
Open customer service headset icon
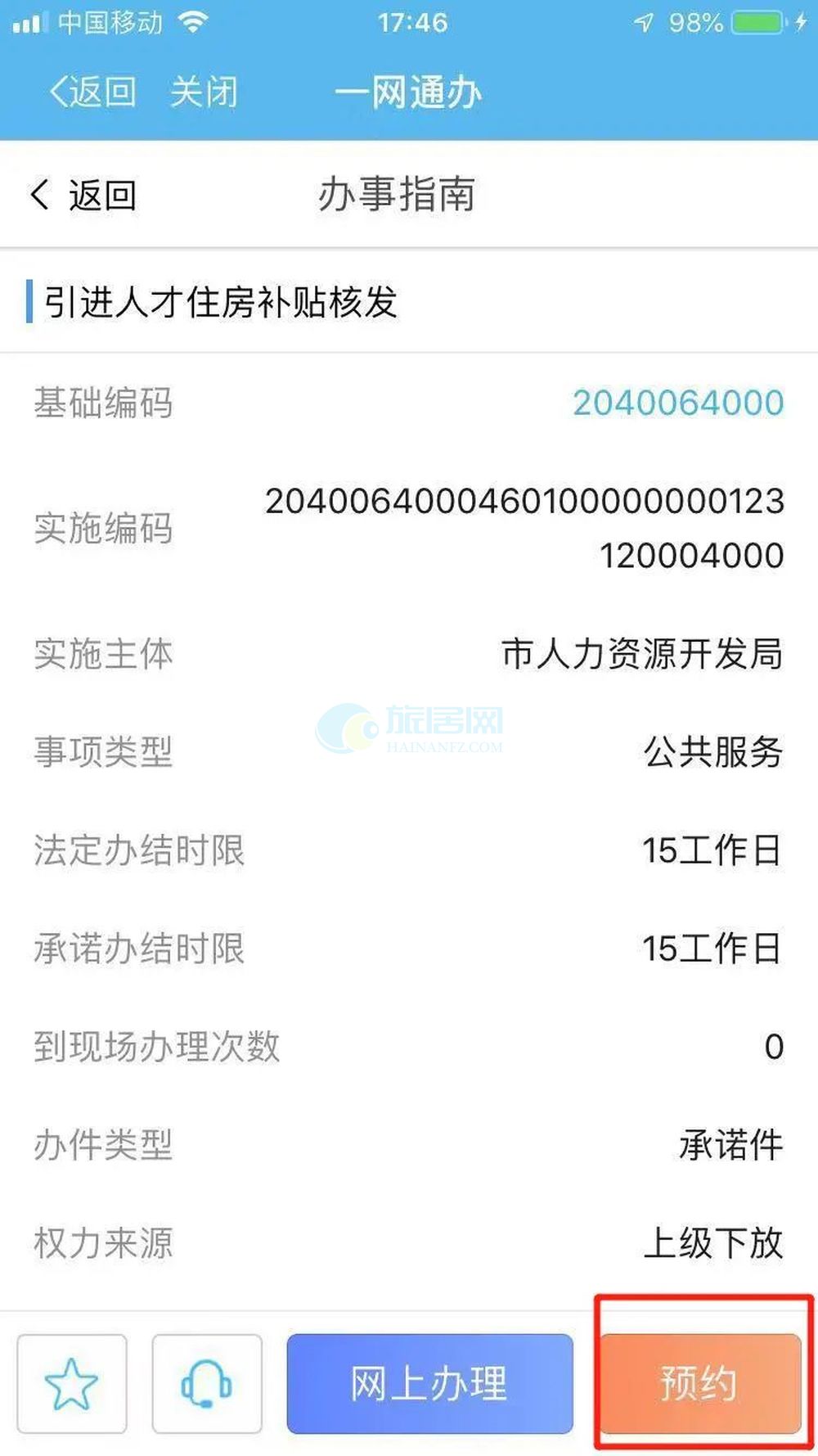pos(207,1383)
